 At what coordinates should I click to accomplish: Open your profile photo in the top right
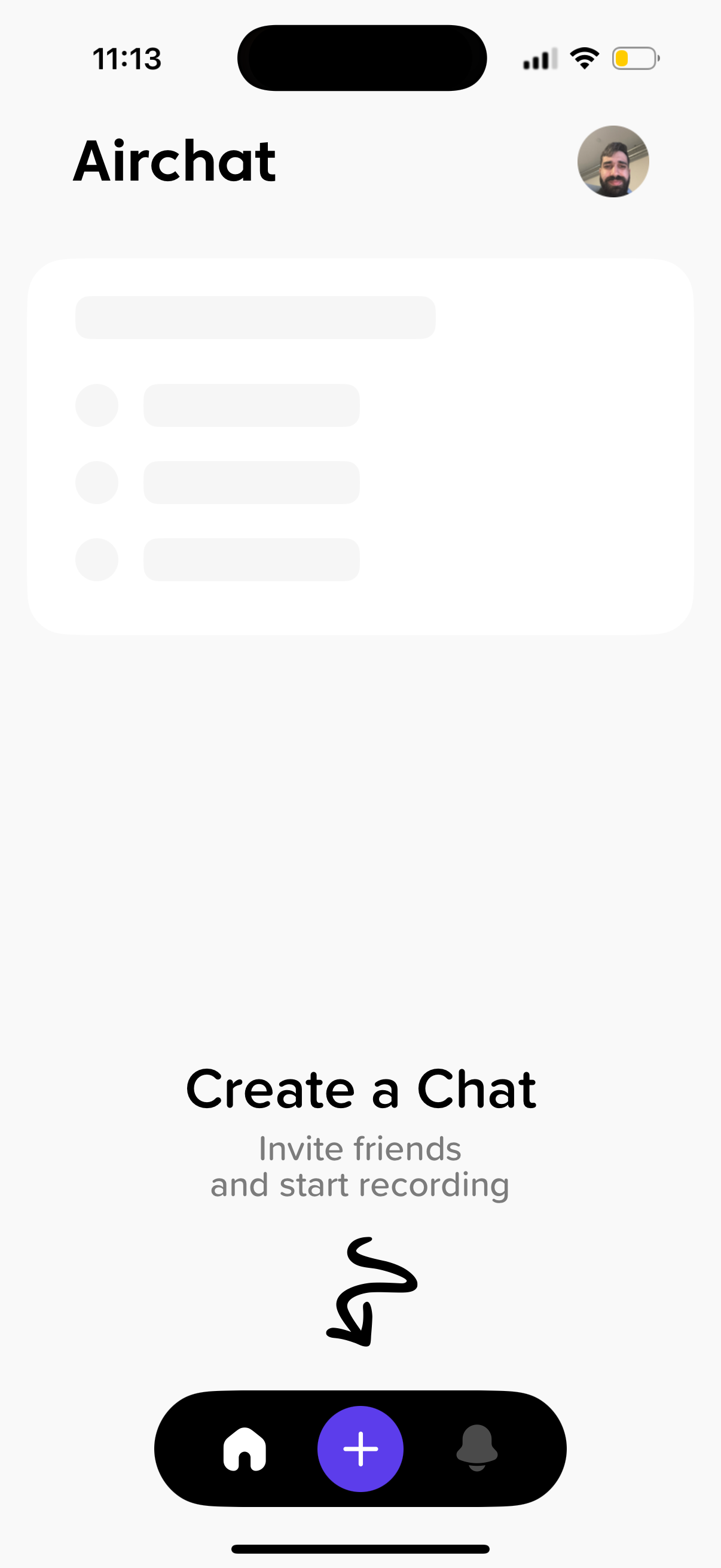click(613, 161)
